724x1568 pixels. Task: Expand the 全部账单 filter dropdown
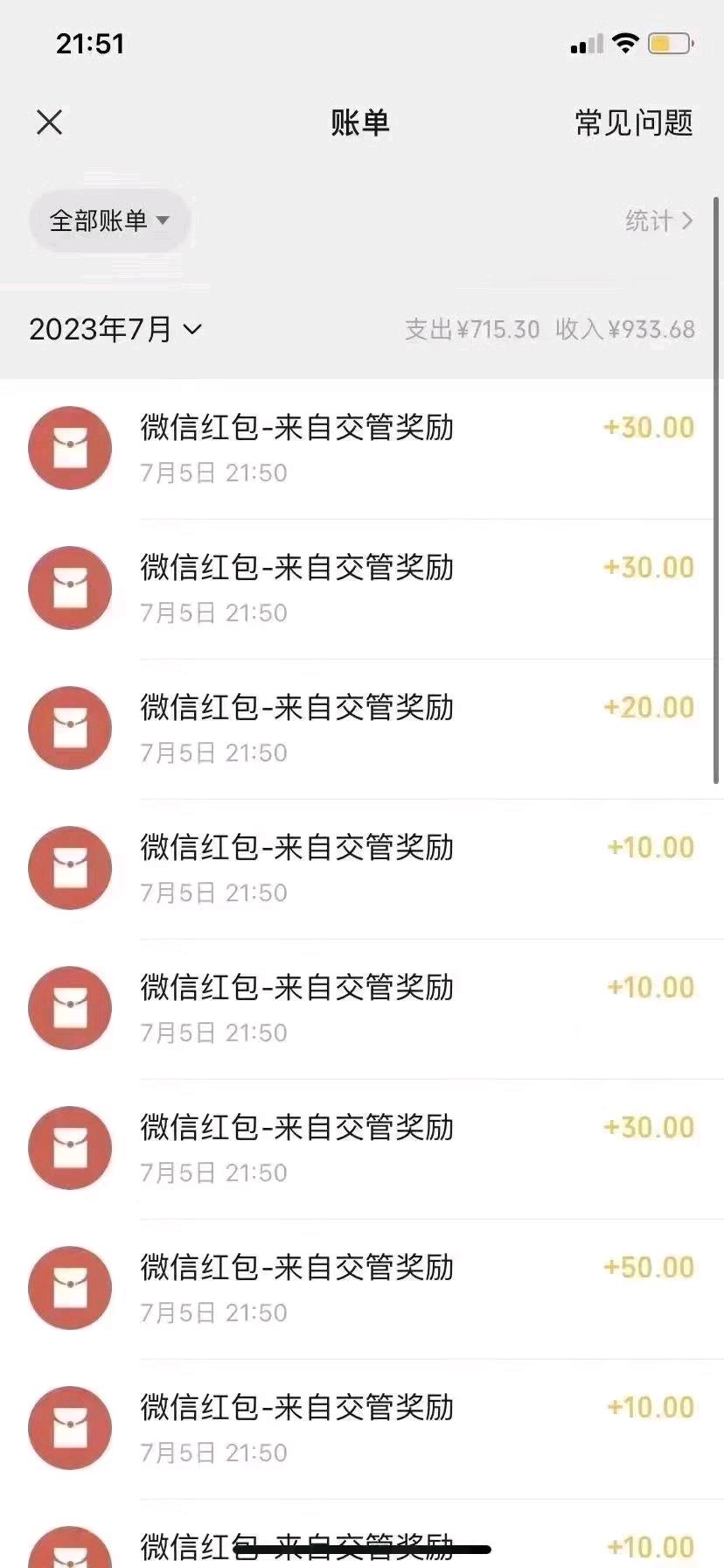(x=109, y=220)
